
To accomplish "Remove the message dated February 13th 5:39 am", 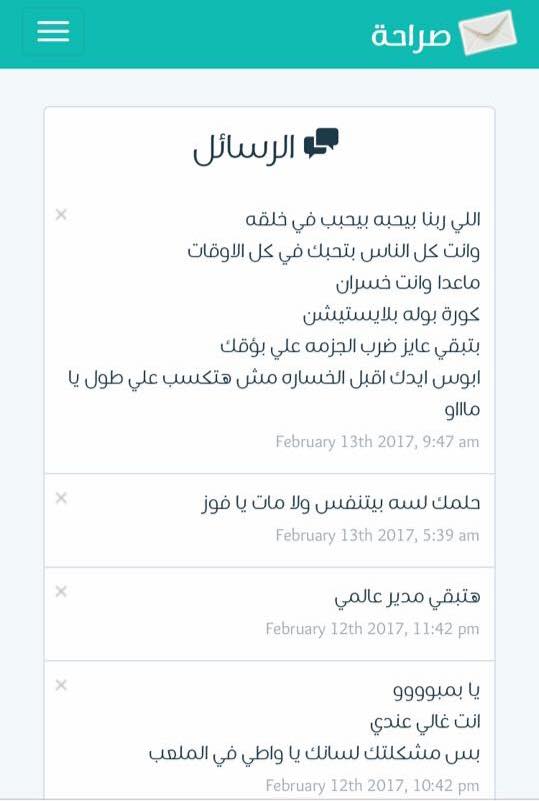I will (x=61, y=498).
